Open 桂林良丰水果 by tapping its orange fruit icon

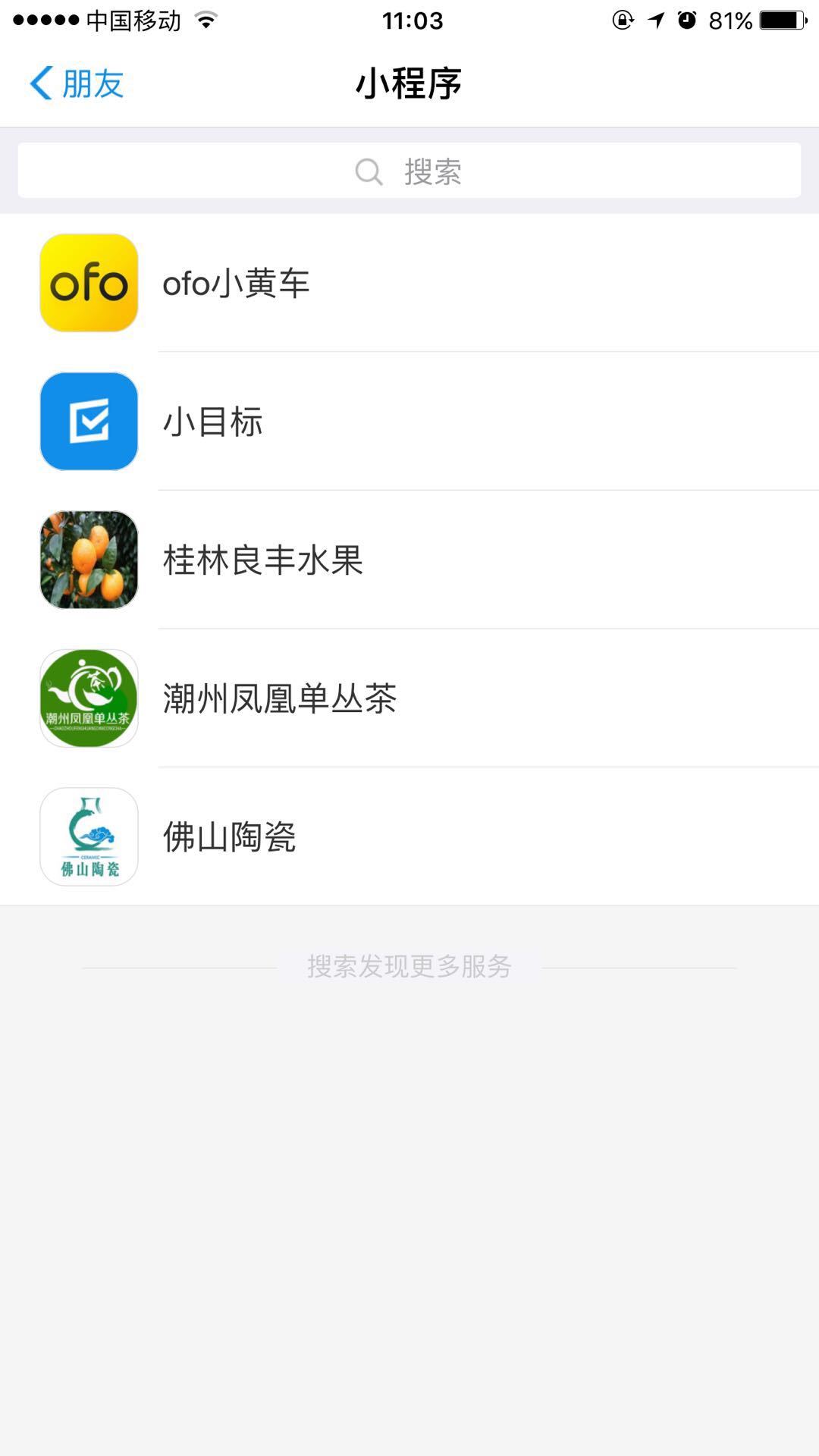coord(89,560)
